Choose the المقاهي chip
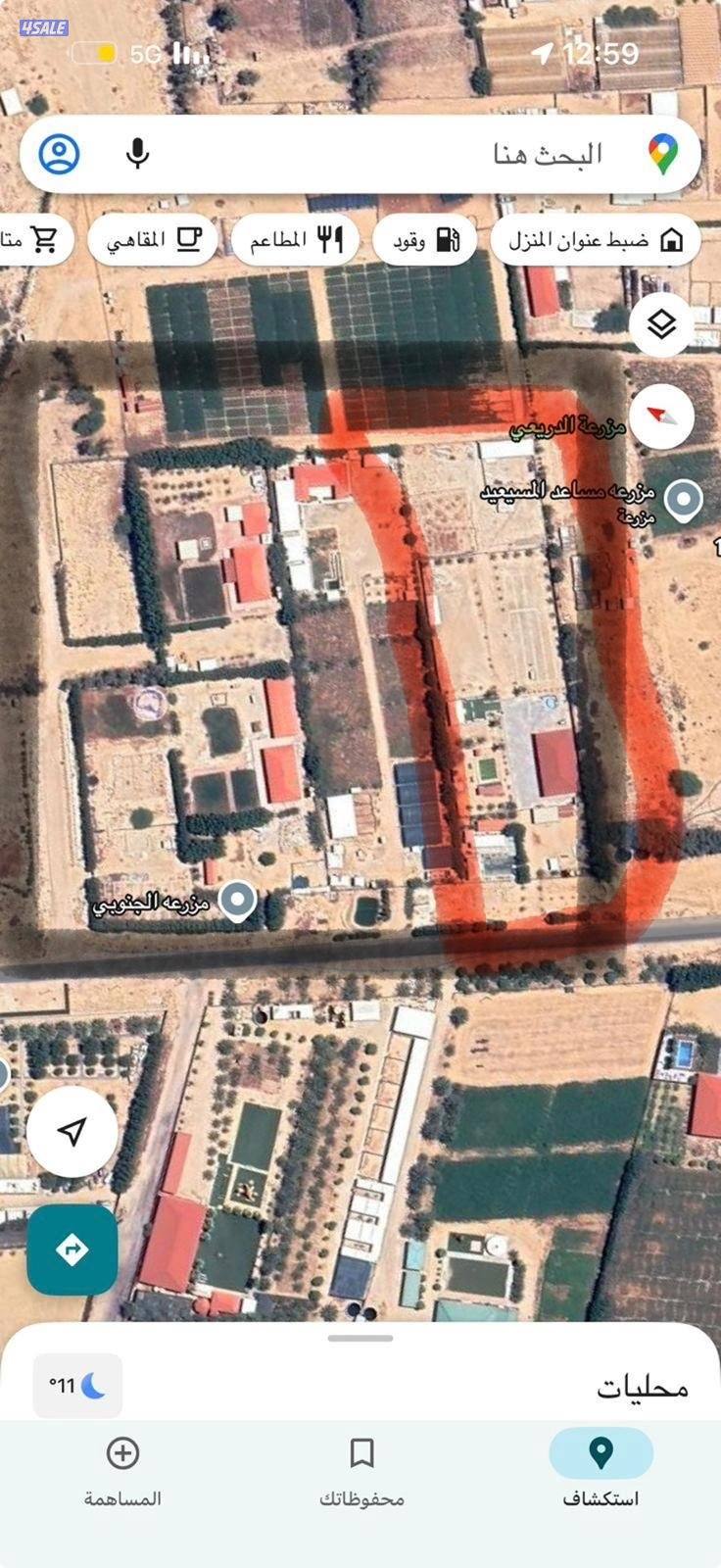Viewport: 721px width, 1568px height. (x=153, y=240)
